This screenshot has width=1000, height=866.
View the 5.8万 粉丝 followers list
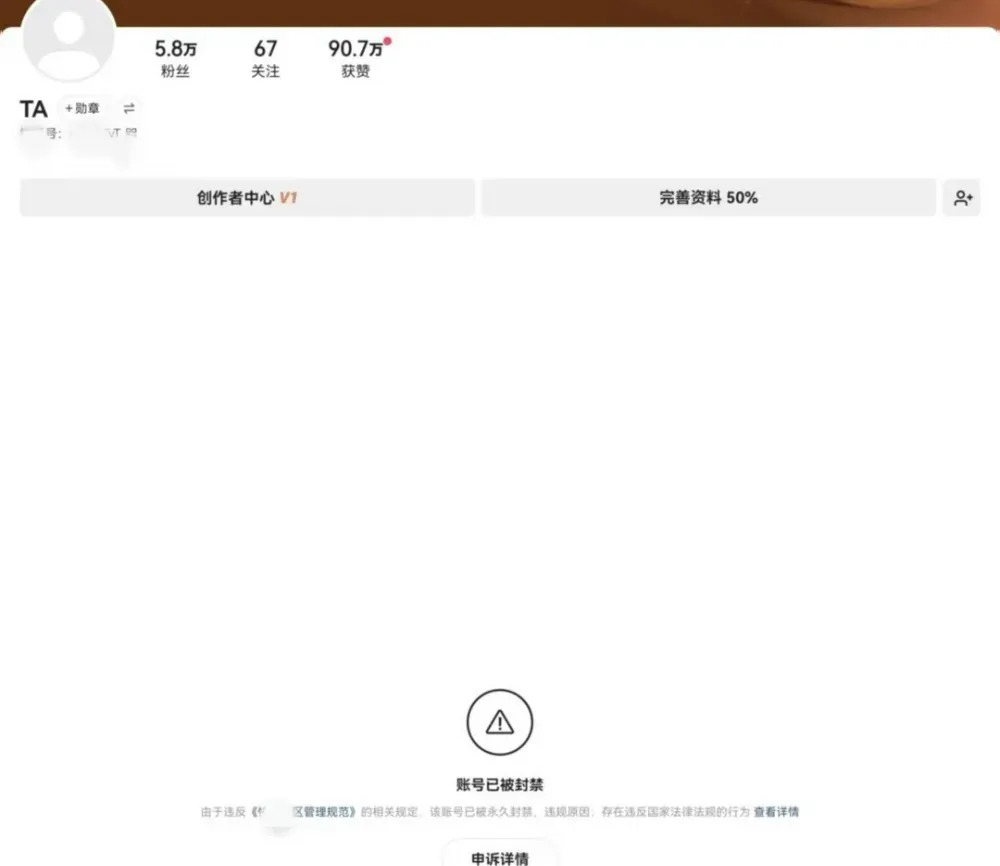click(175, 58)
